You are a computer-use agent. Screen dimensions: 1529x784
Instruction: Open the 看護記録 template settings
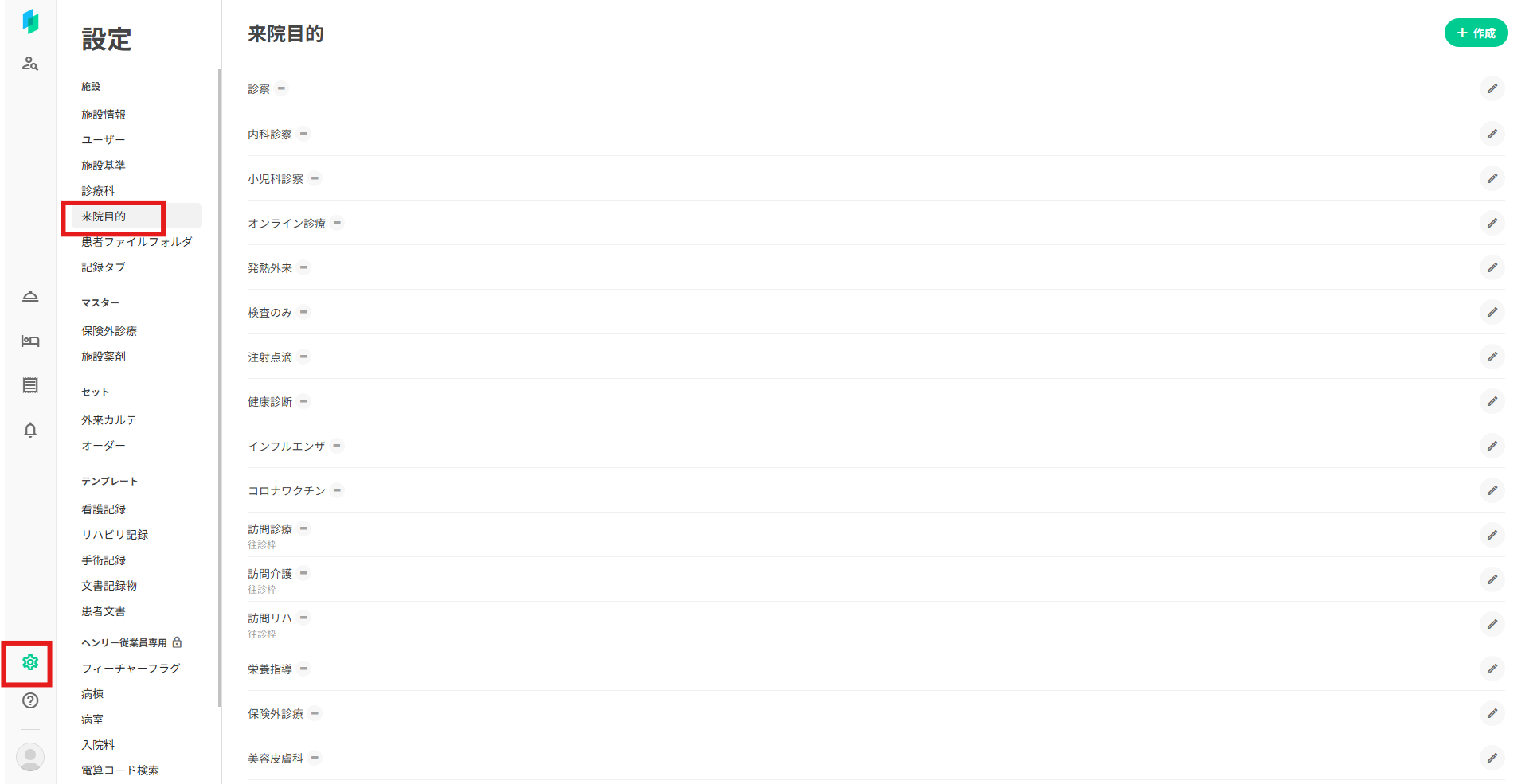click(104, 509)
